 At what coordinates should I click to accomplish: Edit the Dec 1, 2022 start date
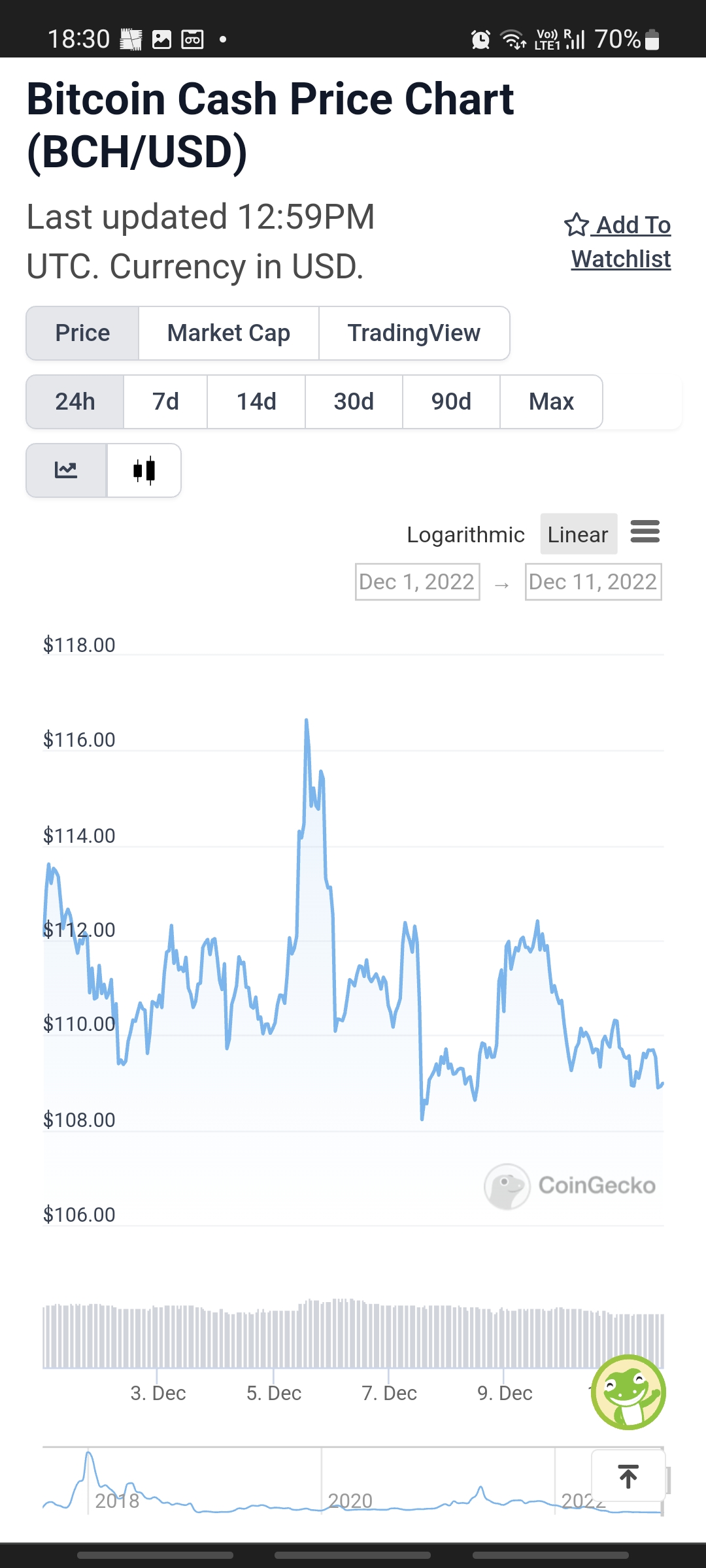click(417, 581)
